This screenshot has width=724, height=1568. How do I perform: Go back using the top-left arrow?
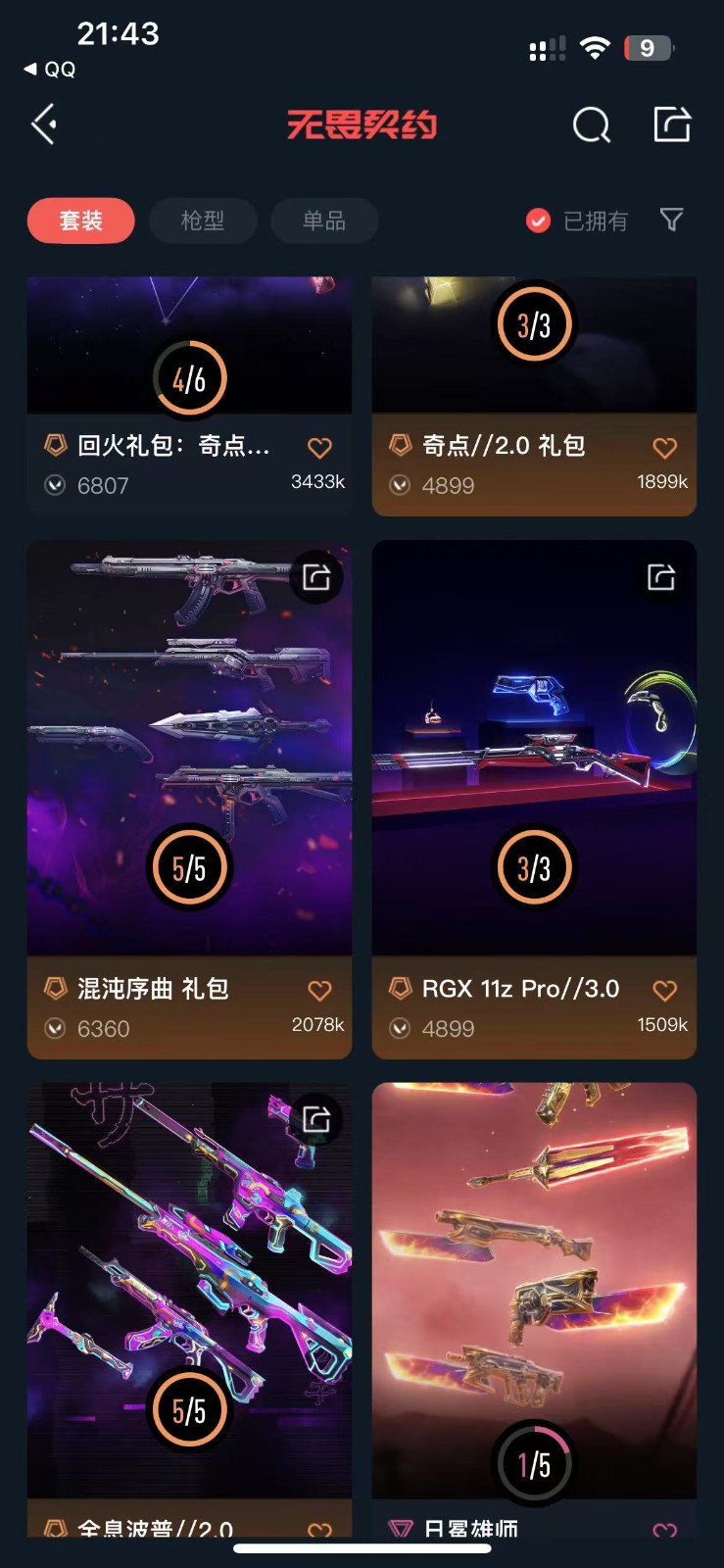point(44,124)
